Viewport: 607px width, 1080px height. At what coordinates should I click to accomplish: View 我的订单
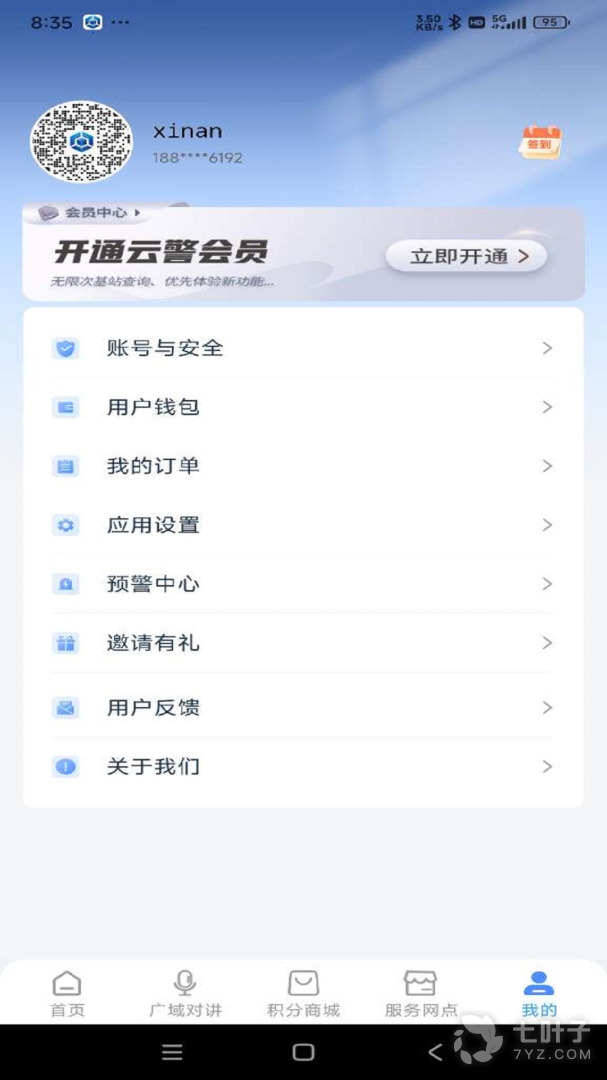click(302, 466)
